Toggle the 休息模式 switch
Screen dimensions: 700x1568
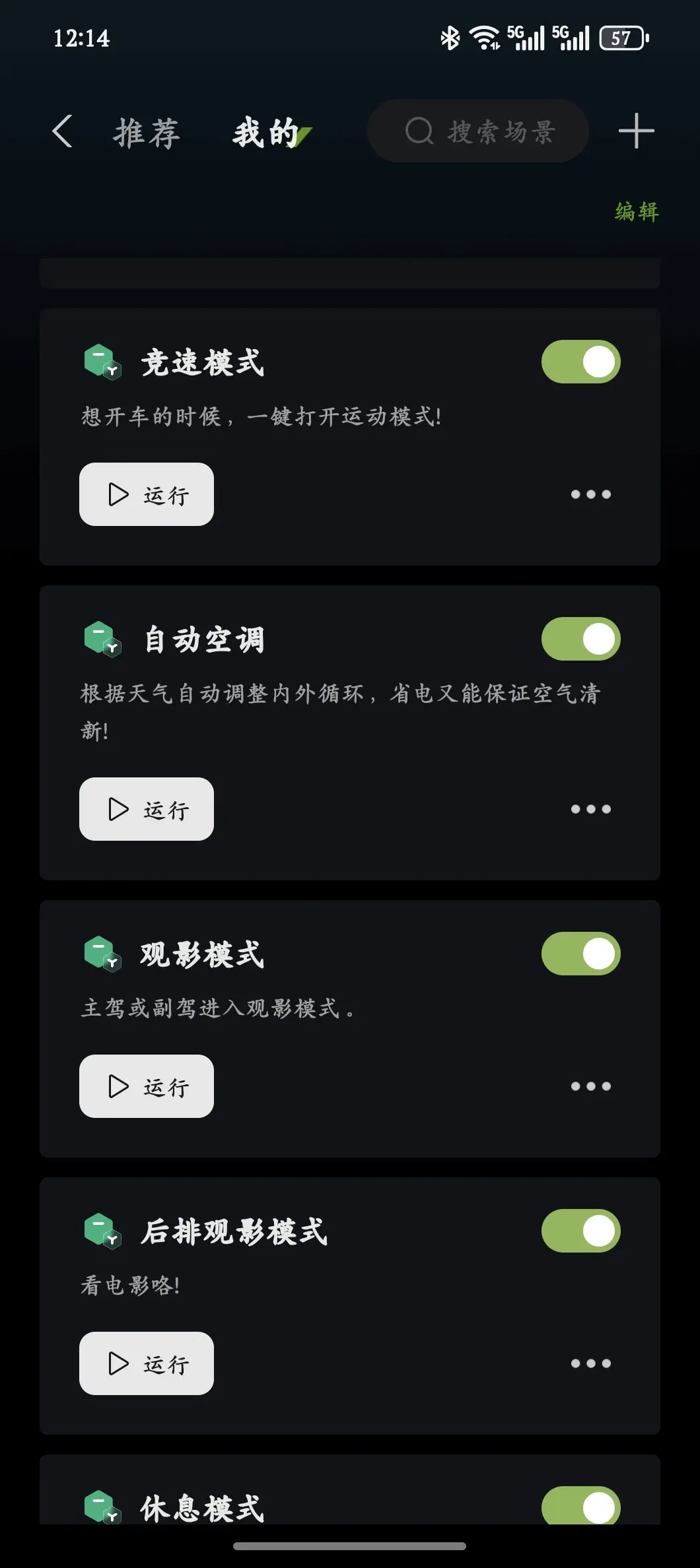point(581,1506)
